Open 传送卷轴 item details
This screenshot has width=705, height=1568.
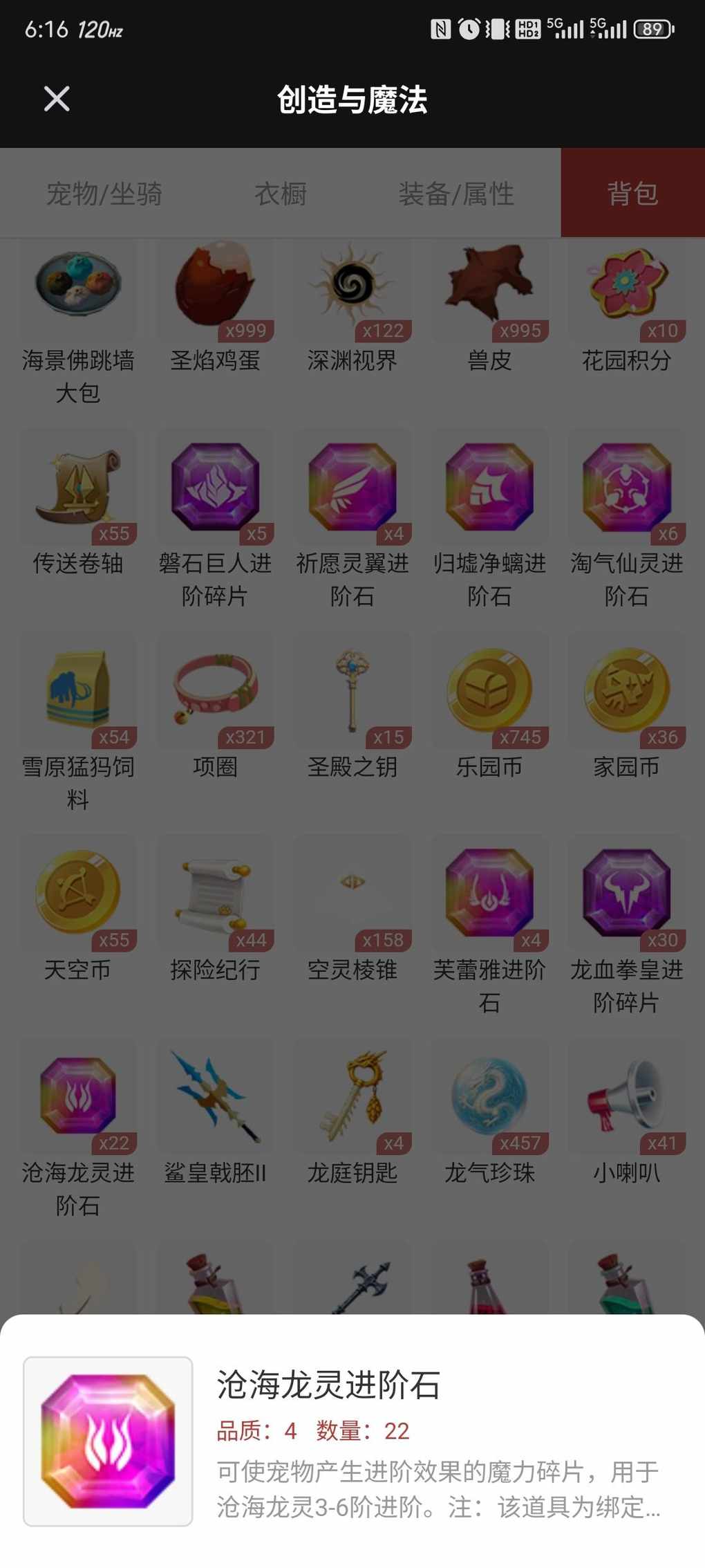click(78, 488)
